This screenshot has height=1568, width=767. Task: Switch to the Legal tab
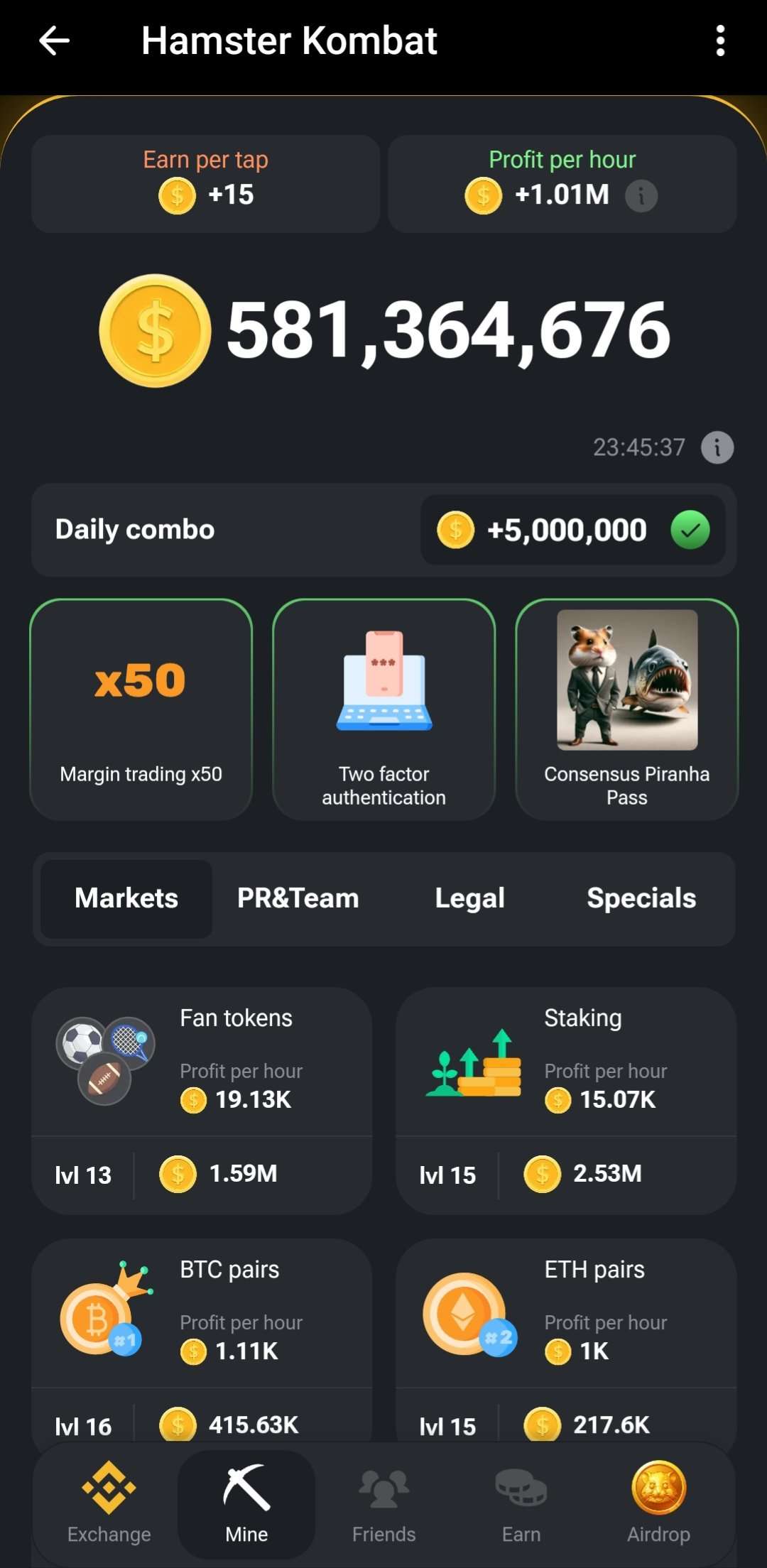pyautogui.click(x=469, y=898)
